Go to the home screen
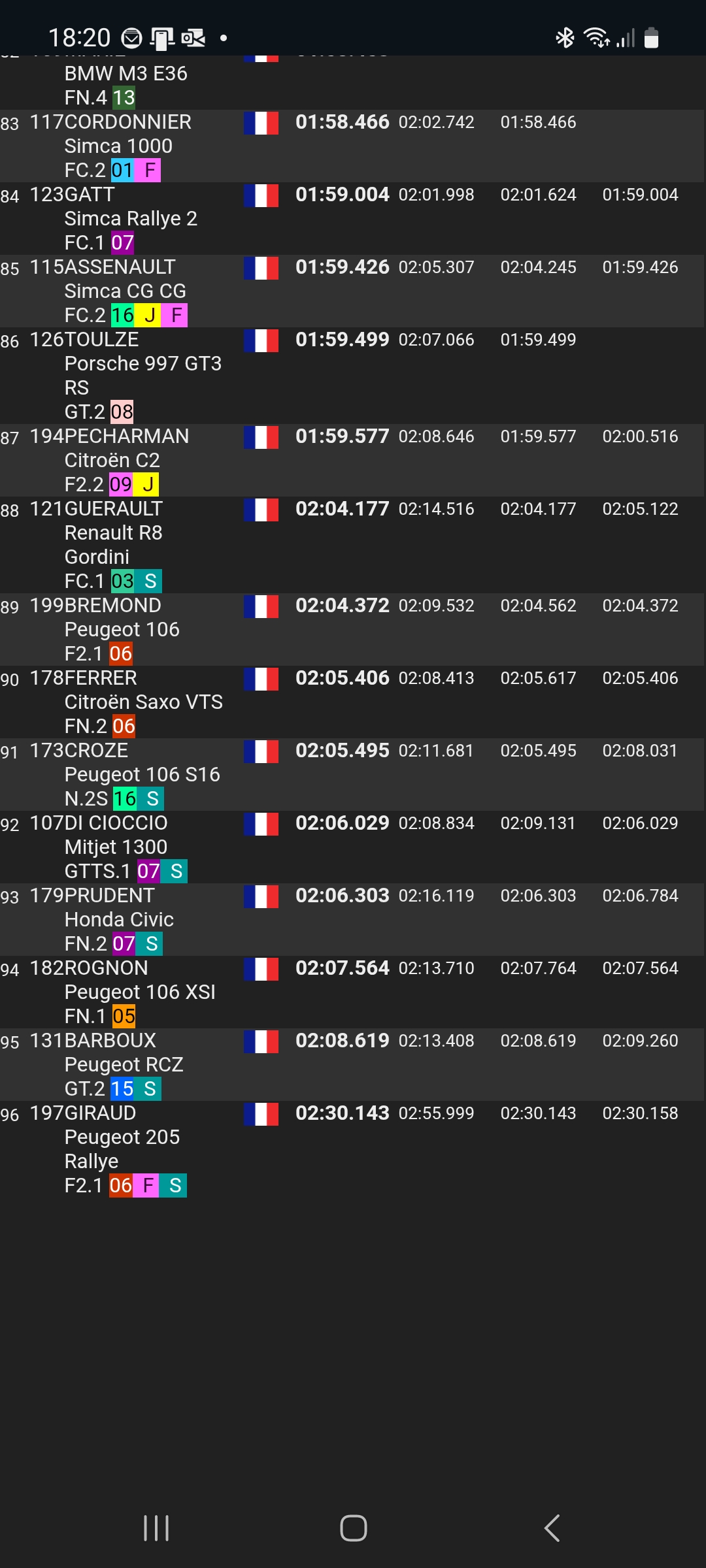The width and height of the screenshot is (706, 1568). tap(353, 1528)
